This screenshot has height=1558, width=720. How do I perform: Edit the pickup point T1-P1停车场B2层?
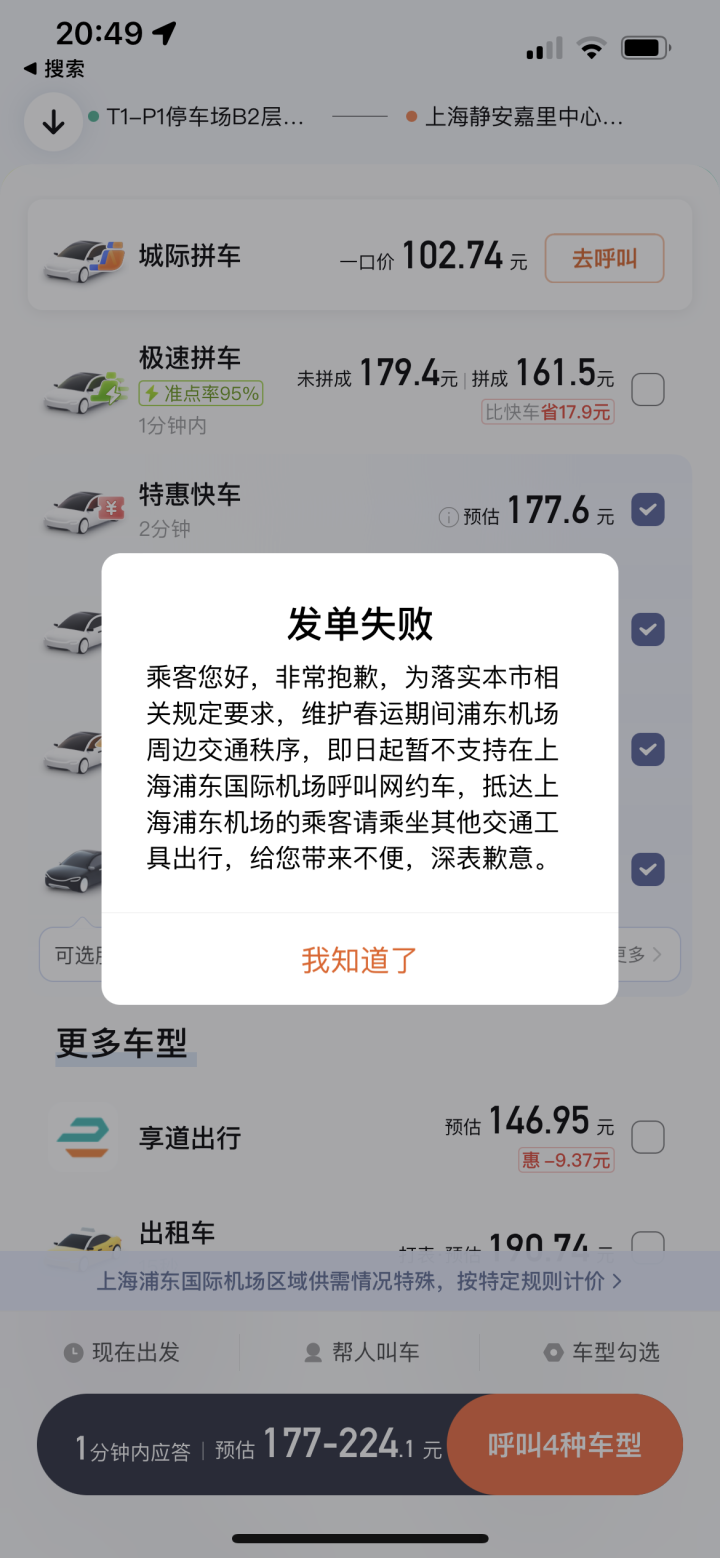(x=196, y=117)
